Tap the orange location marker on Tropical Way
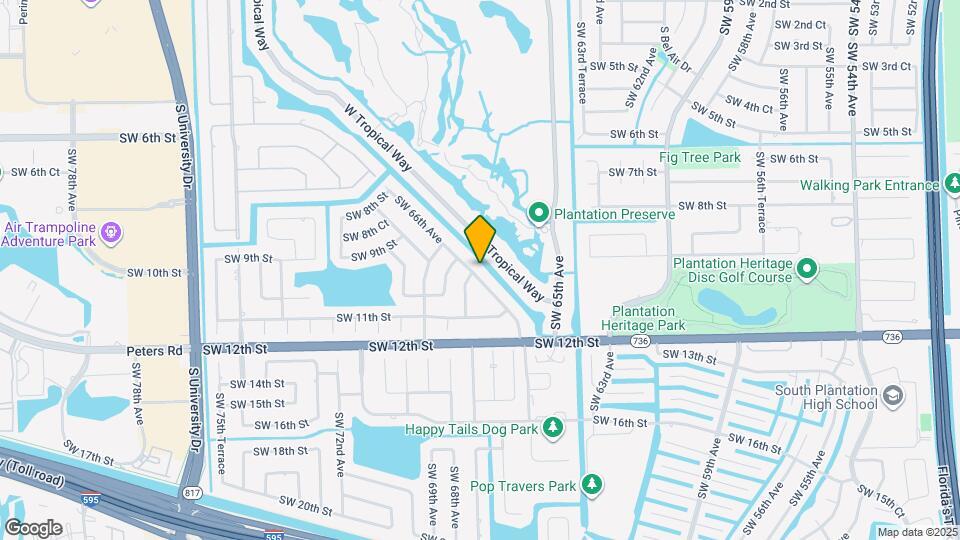Image resolution: width=960 pixels, height=540 pixels. [x=480, y=239]
